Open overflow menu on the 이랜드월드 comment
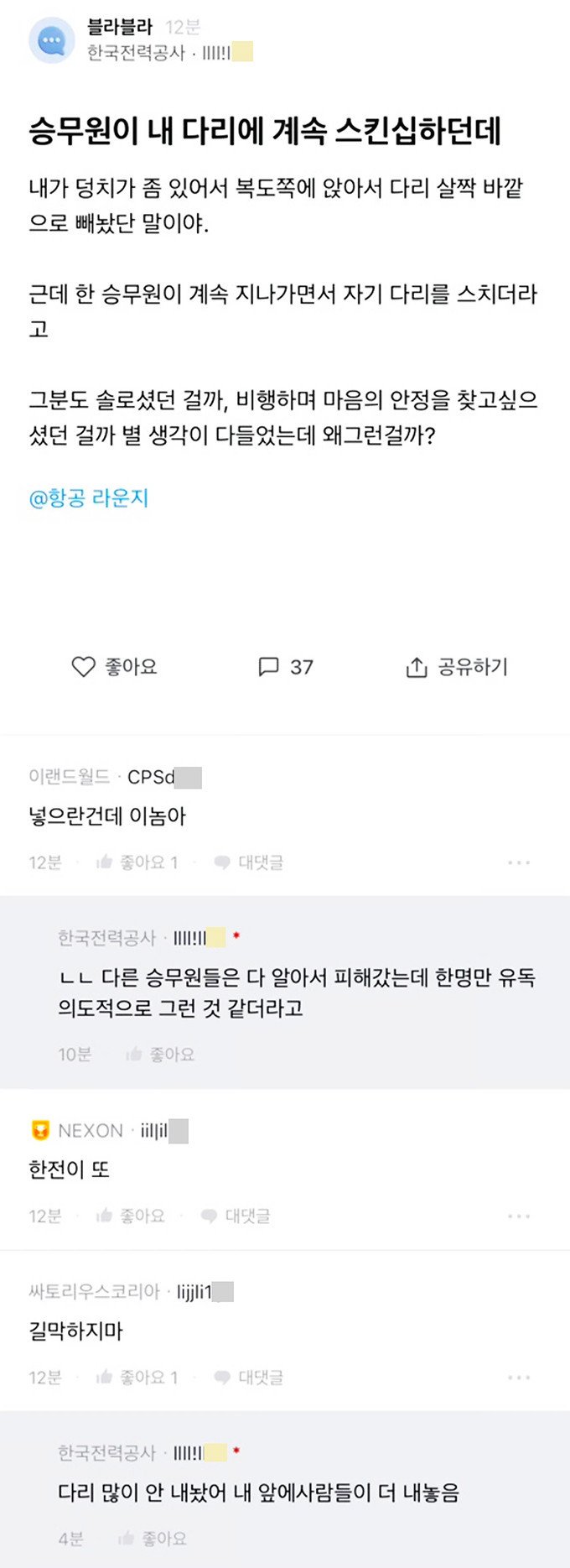Viewport: 570px width, 1568px height. pyautogui.click(x=519, y=862)
